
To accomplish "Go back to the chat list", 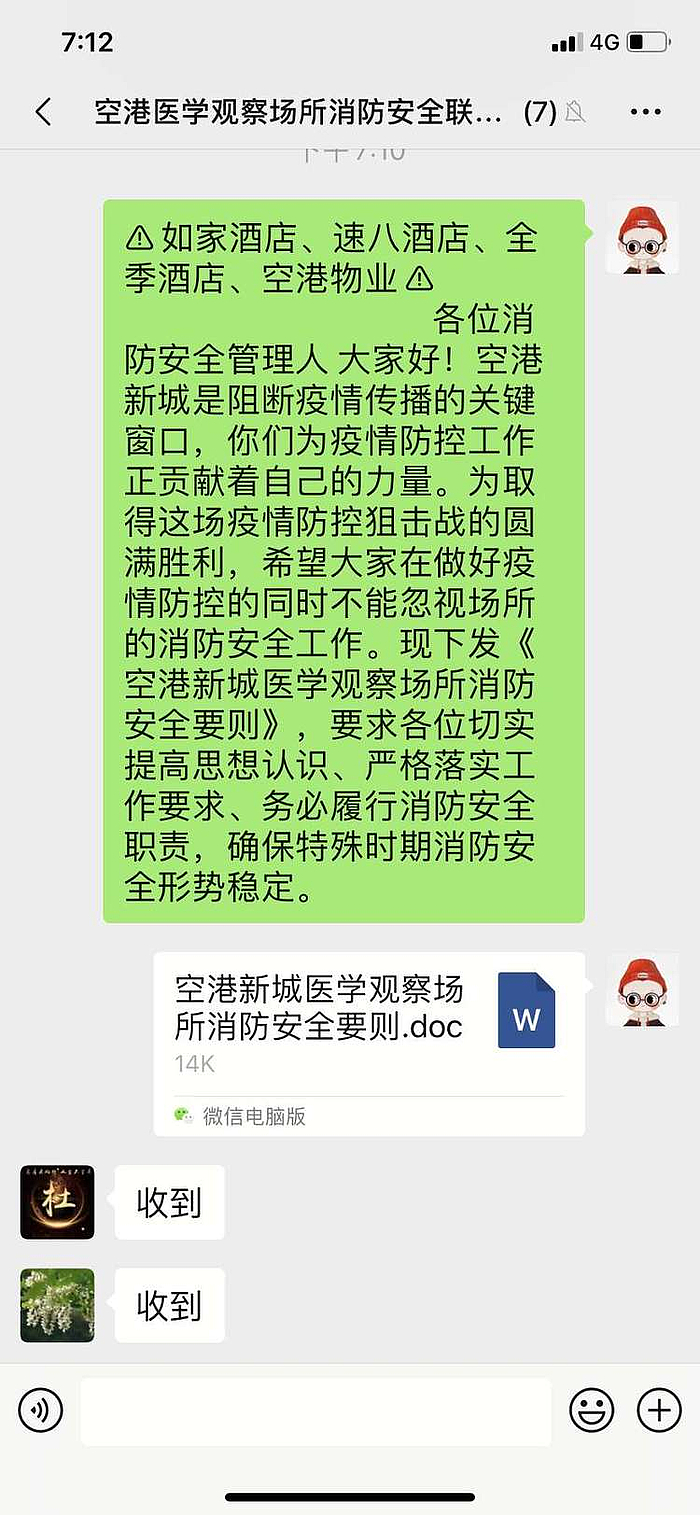I will [x=43, y=112].
